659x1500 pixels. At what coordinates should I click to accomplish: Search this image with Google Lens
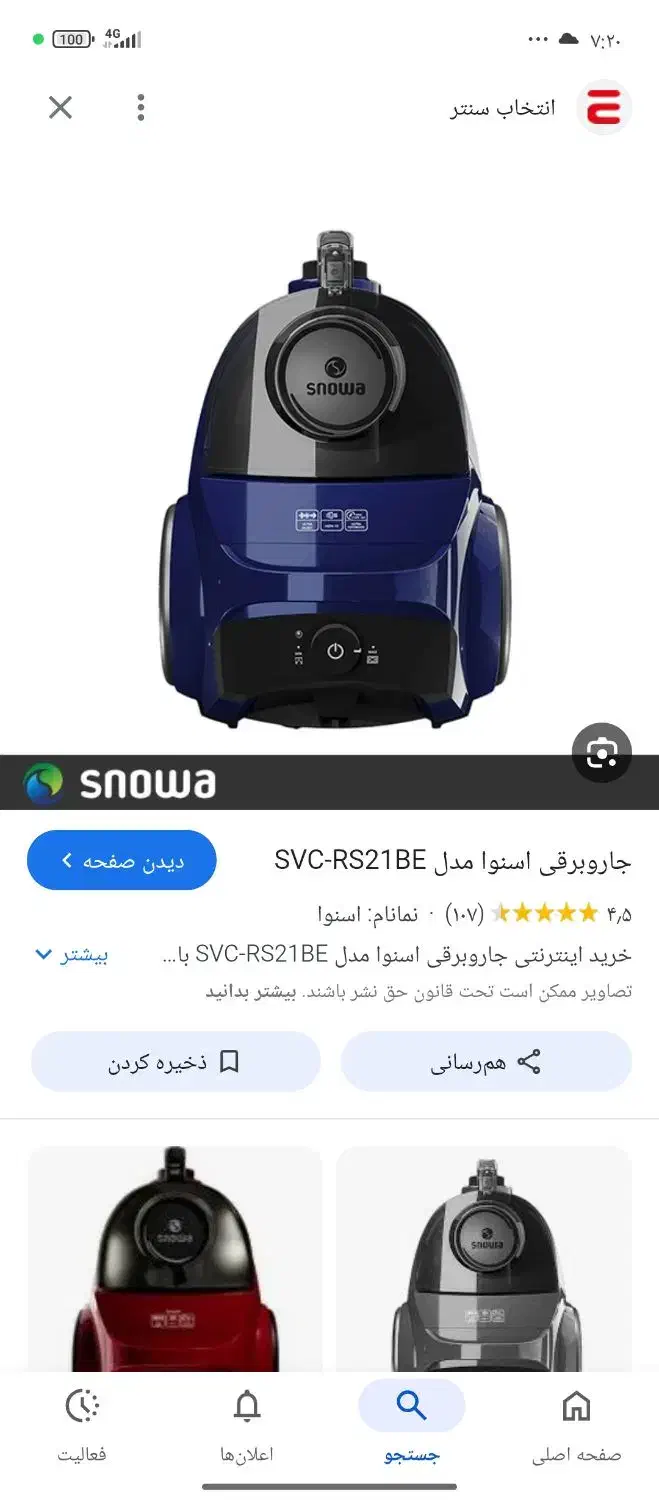(601, 752)
